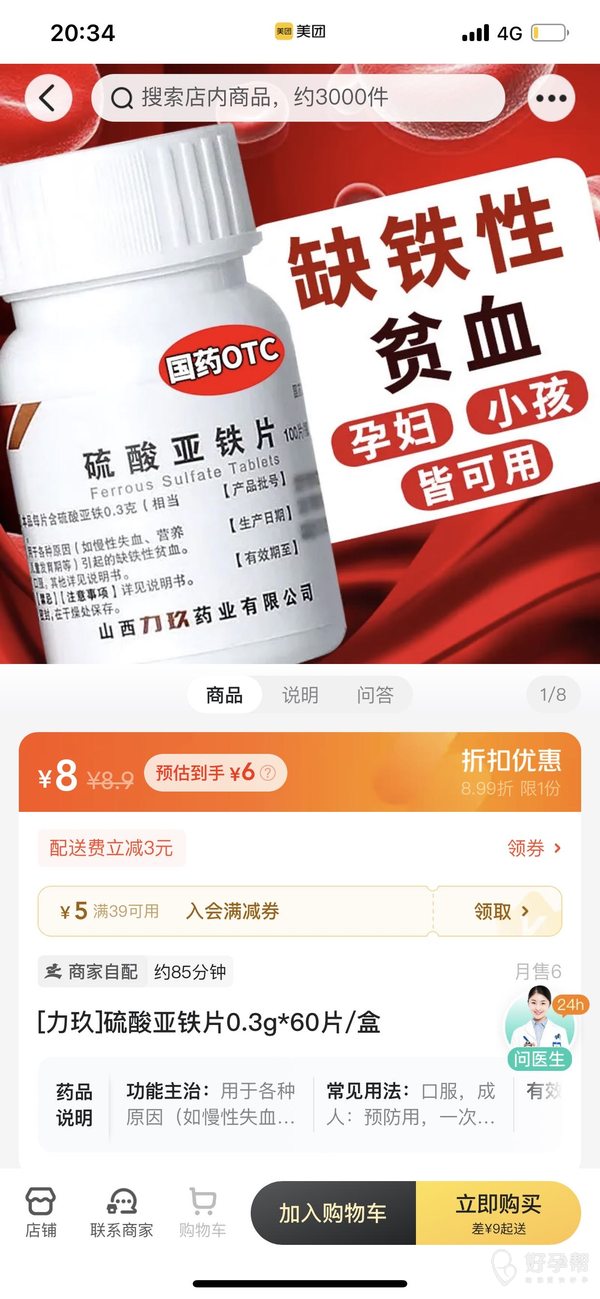Open the three-dot overflow menu
This screenshot has width=600, height=1299.
[551, 98]
